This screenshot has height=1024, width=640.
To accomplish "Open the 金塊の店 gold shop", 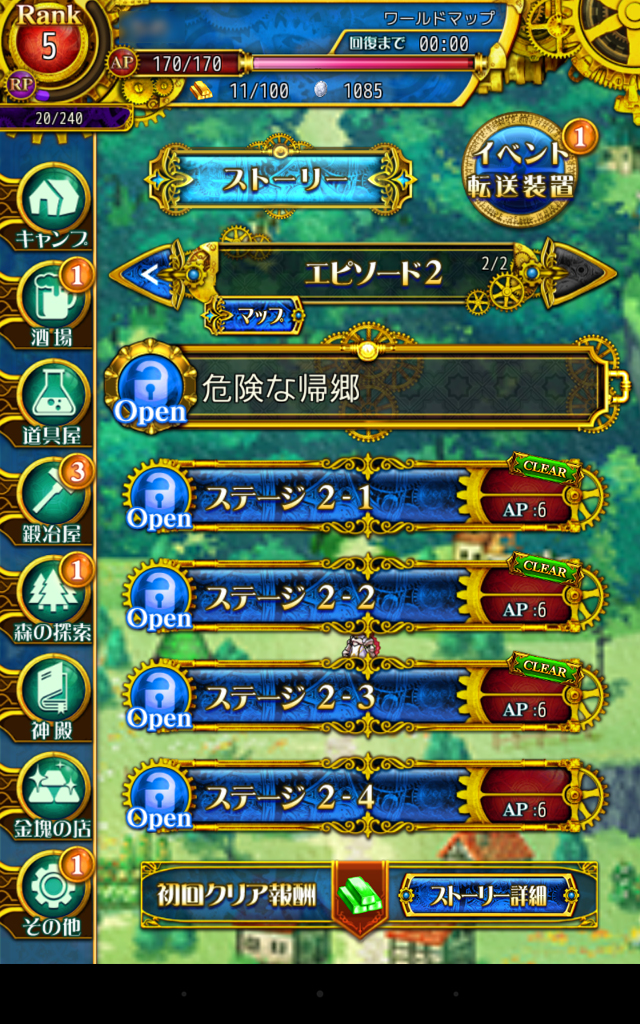I will click(52, 795).
